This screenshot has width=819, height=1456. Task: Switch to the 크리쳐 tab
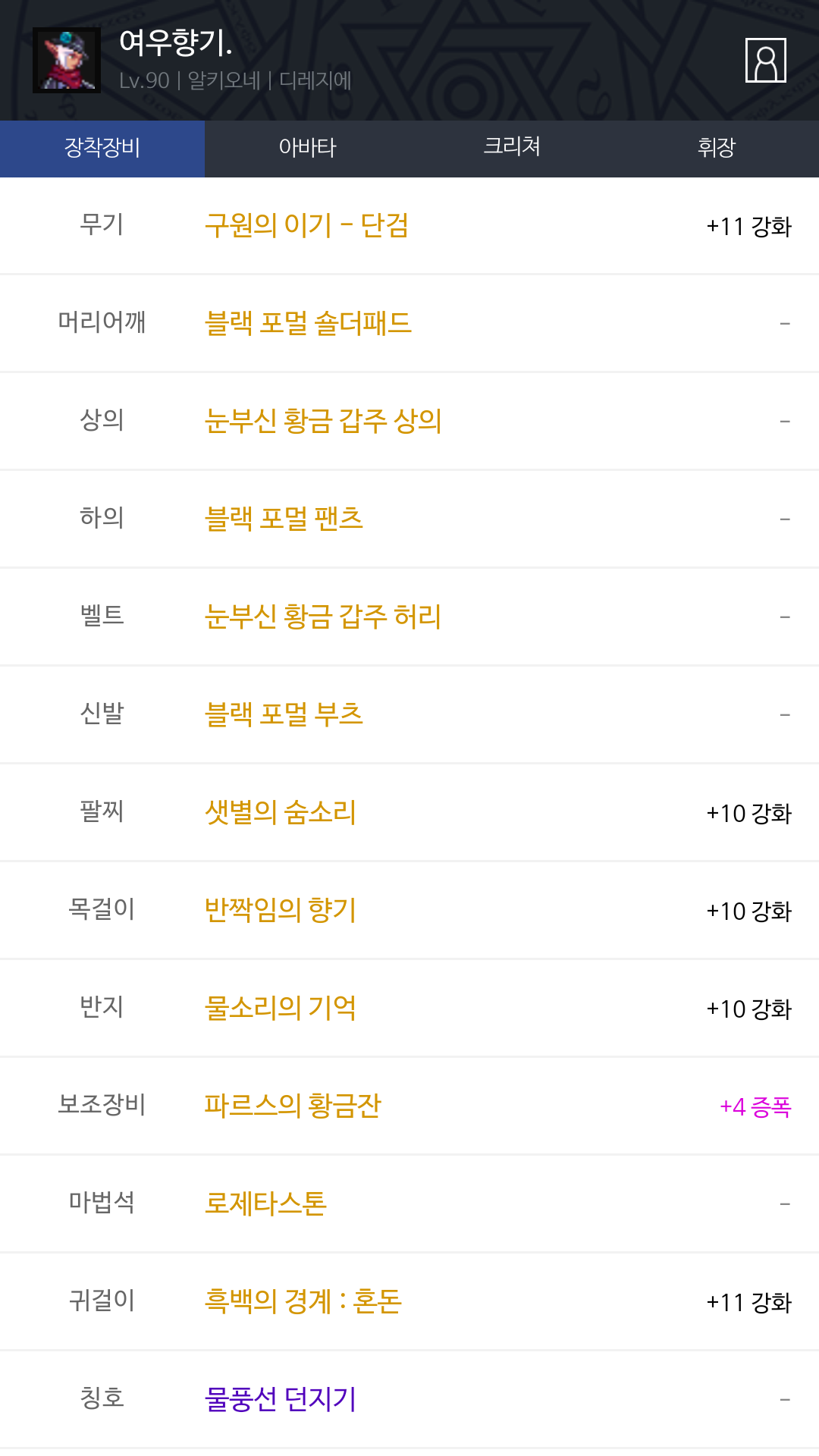pyautogui.click(x=512, y=148)
